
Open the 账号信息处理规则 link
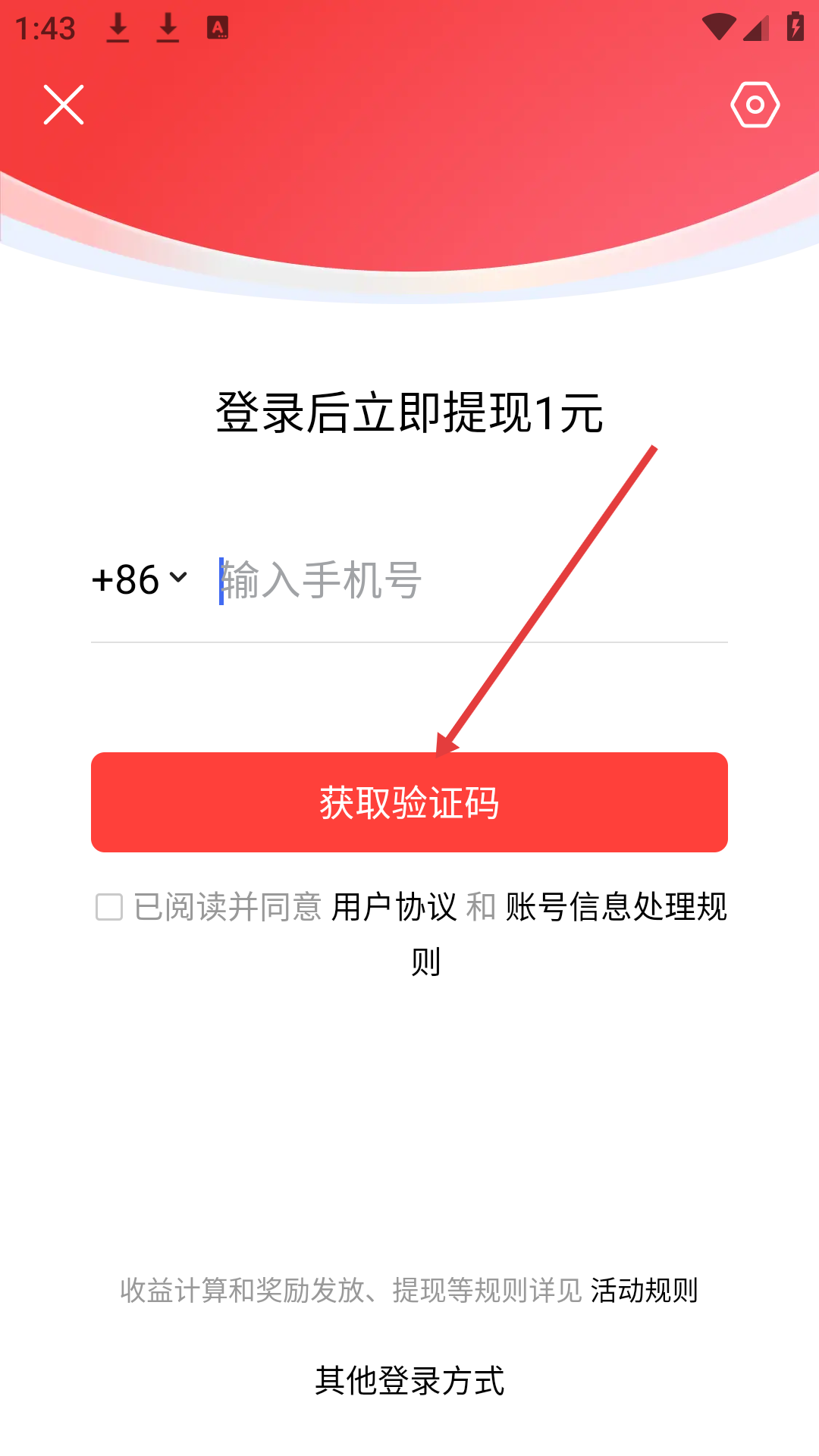[616, 907]
